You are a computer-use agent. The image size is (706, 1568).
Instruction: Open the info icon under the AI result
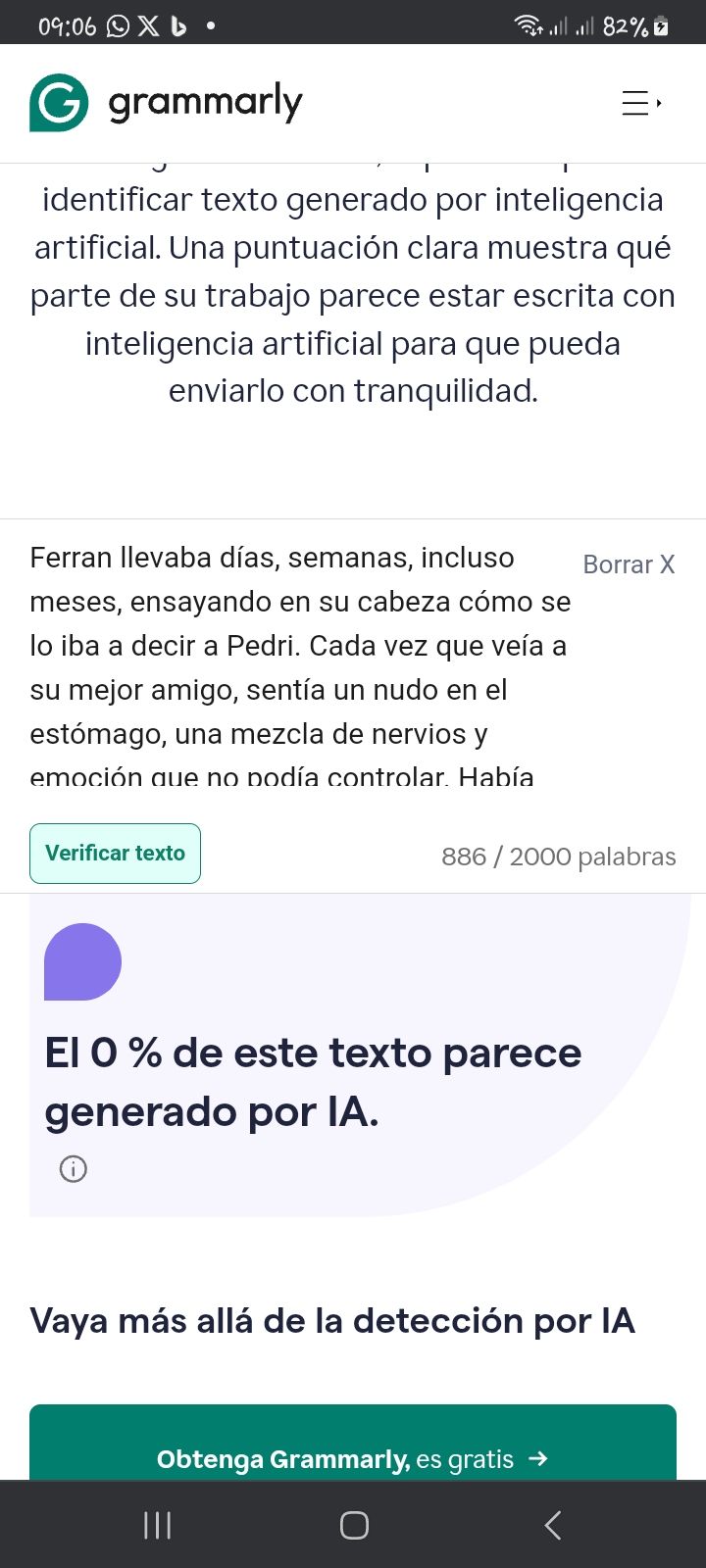click(x=74, y=1168)
